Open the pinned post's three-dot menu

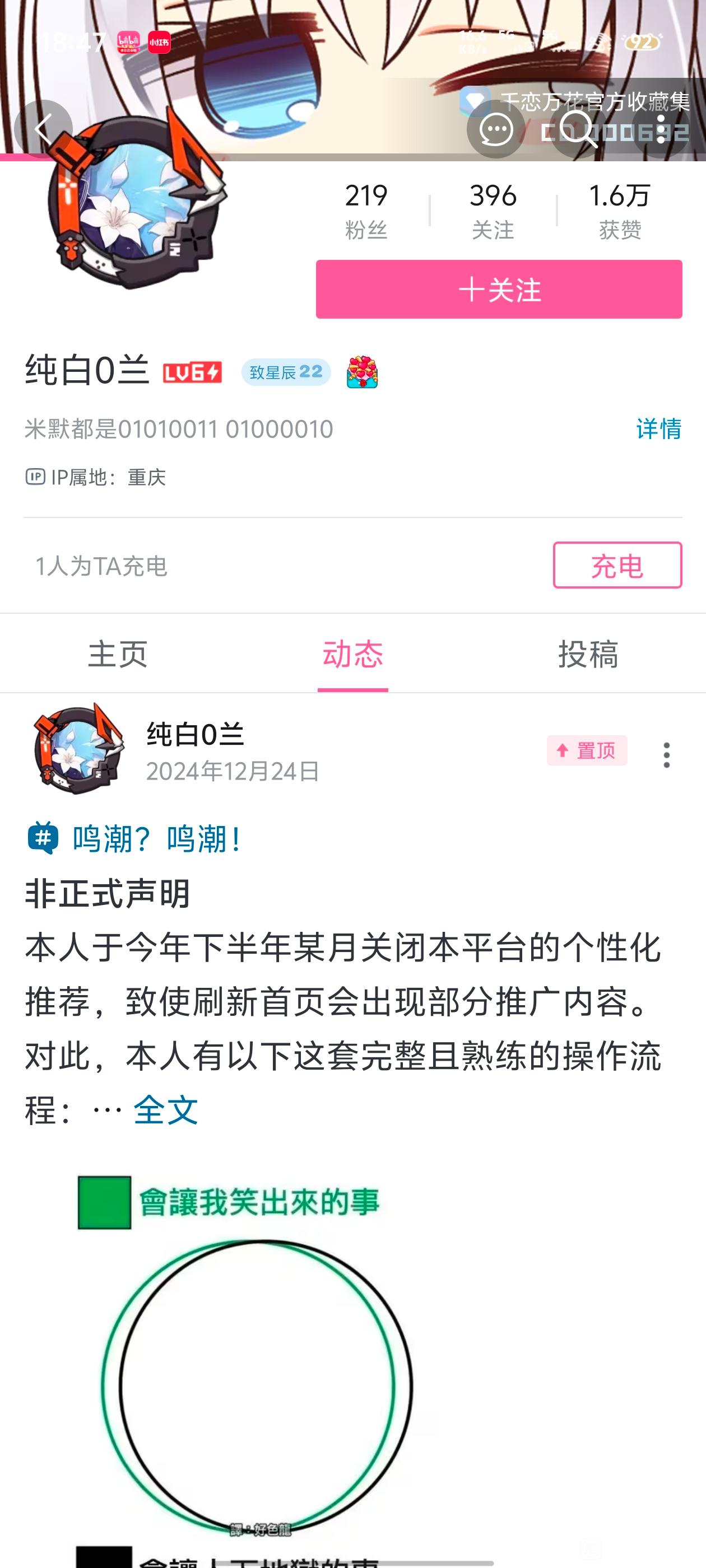666,755
